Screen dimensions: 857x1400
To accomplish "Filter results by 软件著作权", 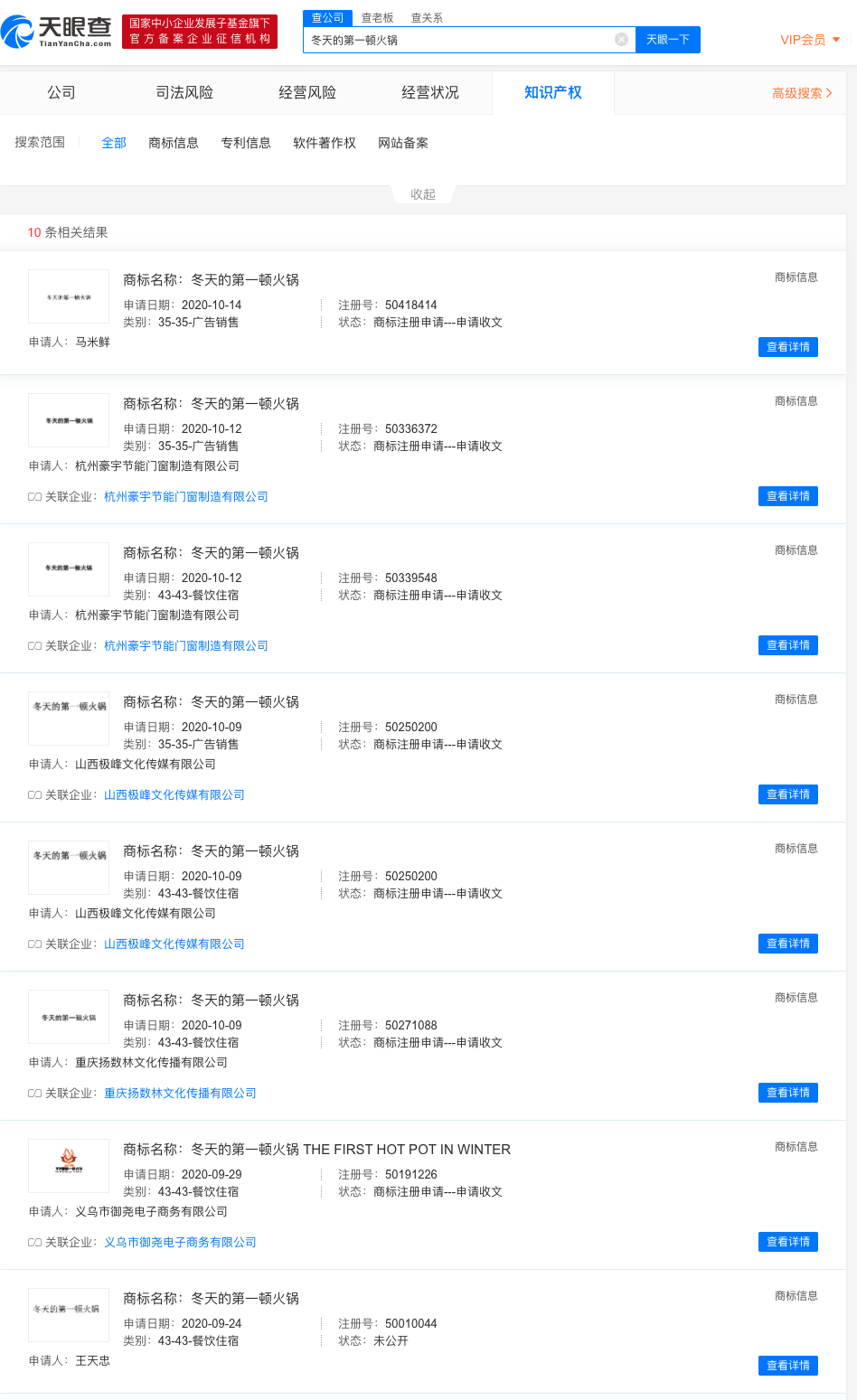I will click(x=325, y=143).
